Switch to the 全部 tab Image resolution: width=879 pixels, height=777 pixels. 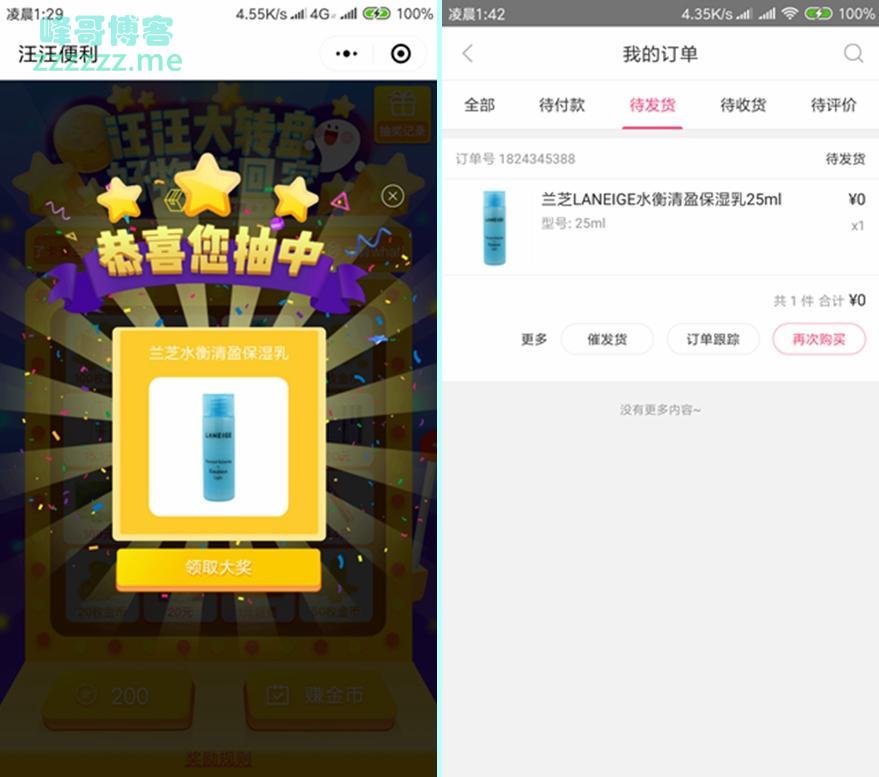(479, 105)
